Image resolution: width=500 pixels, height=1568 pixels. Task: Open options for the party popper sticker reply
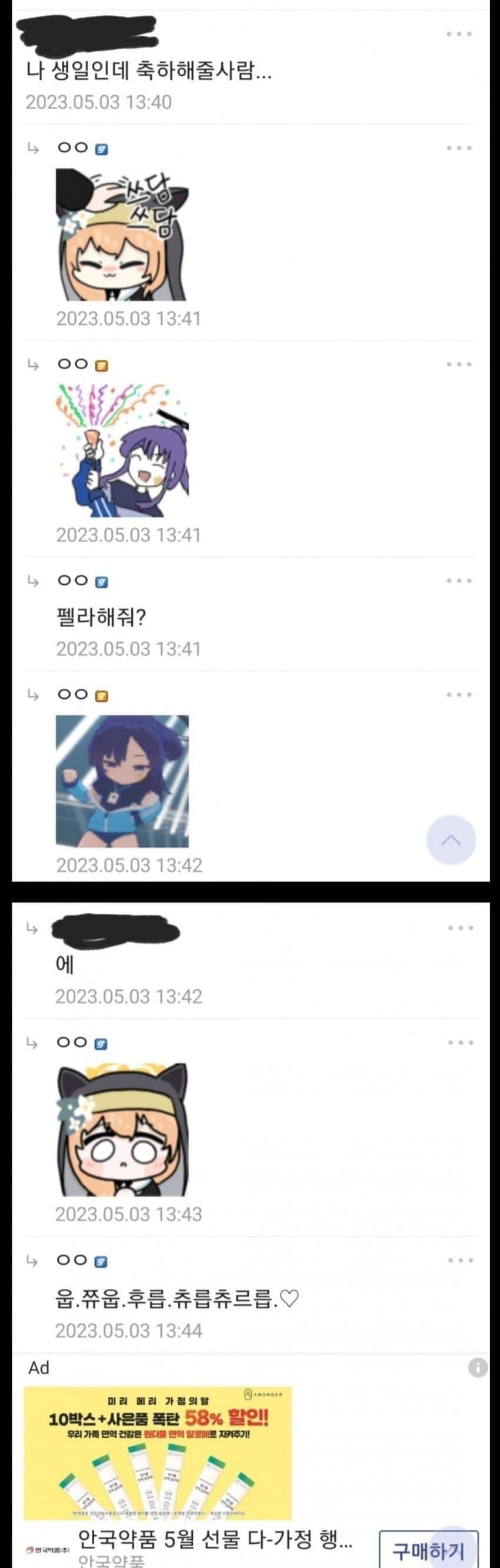pyautogui.click(x=459, y=364)
